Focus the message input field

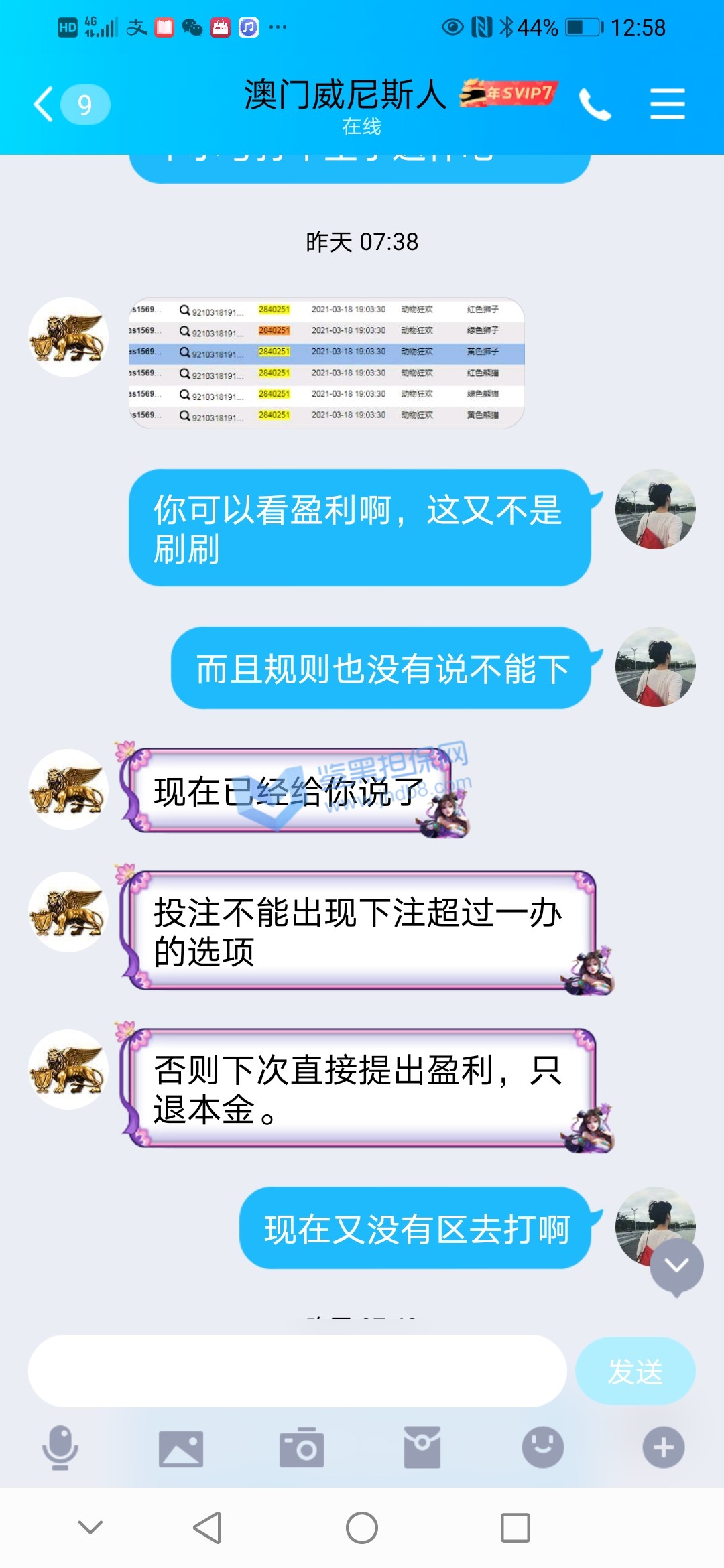click(x=297, y=1371)
